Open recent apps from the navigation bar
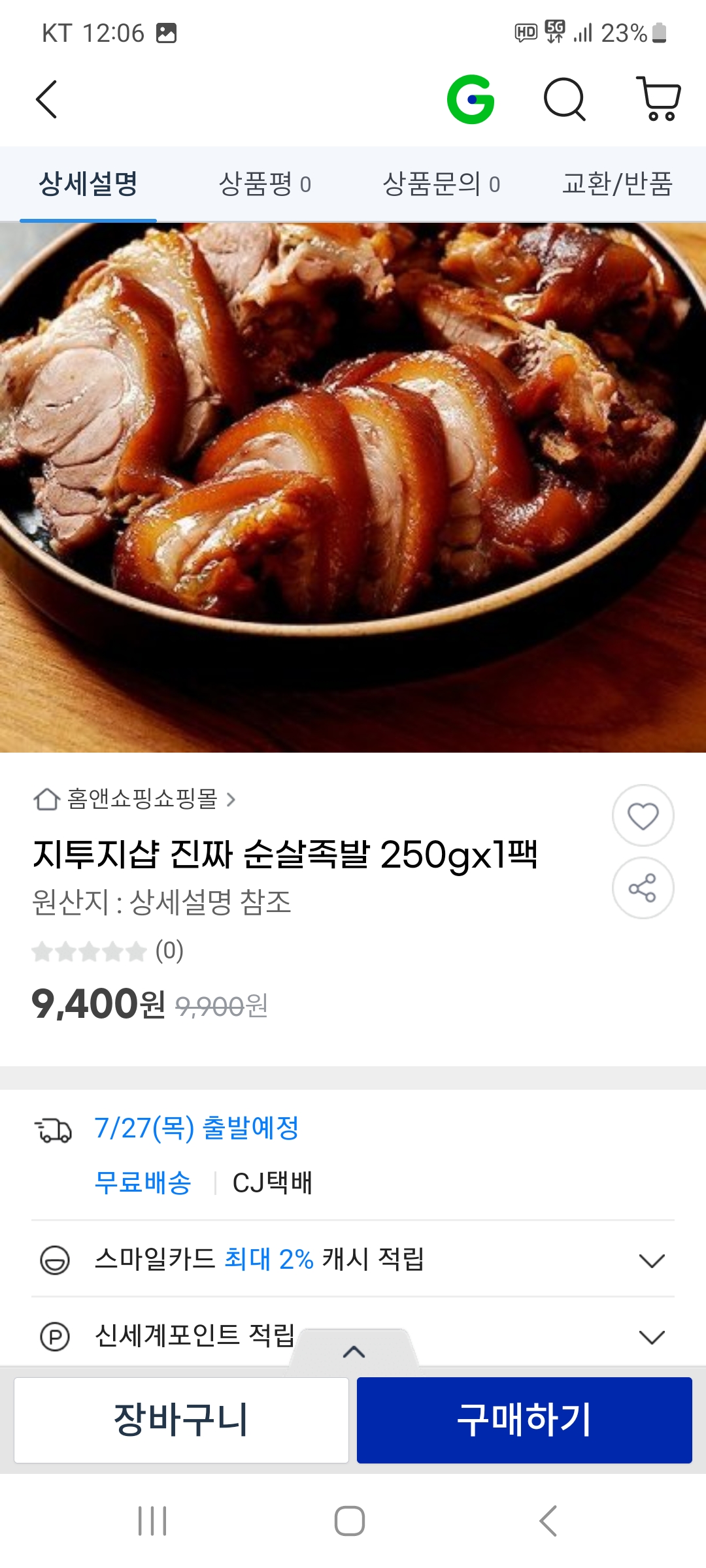This screenshot has height=1568, width=706. (152, 1521)
